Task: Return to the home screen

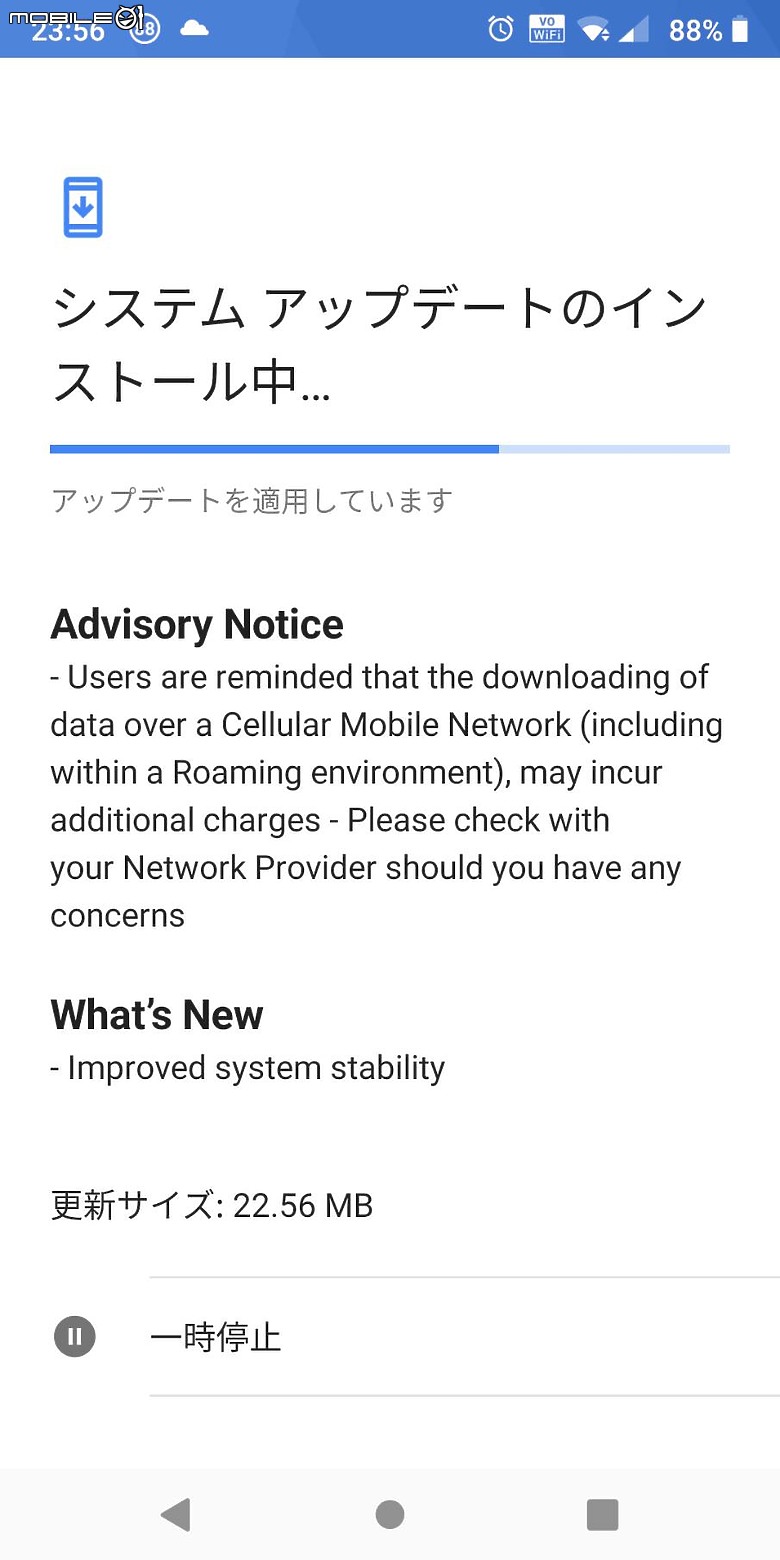Action: click(x=390, y=1515)
